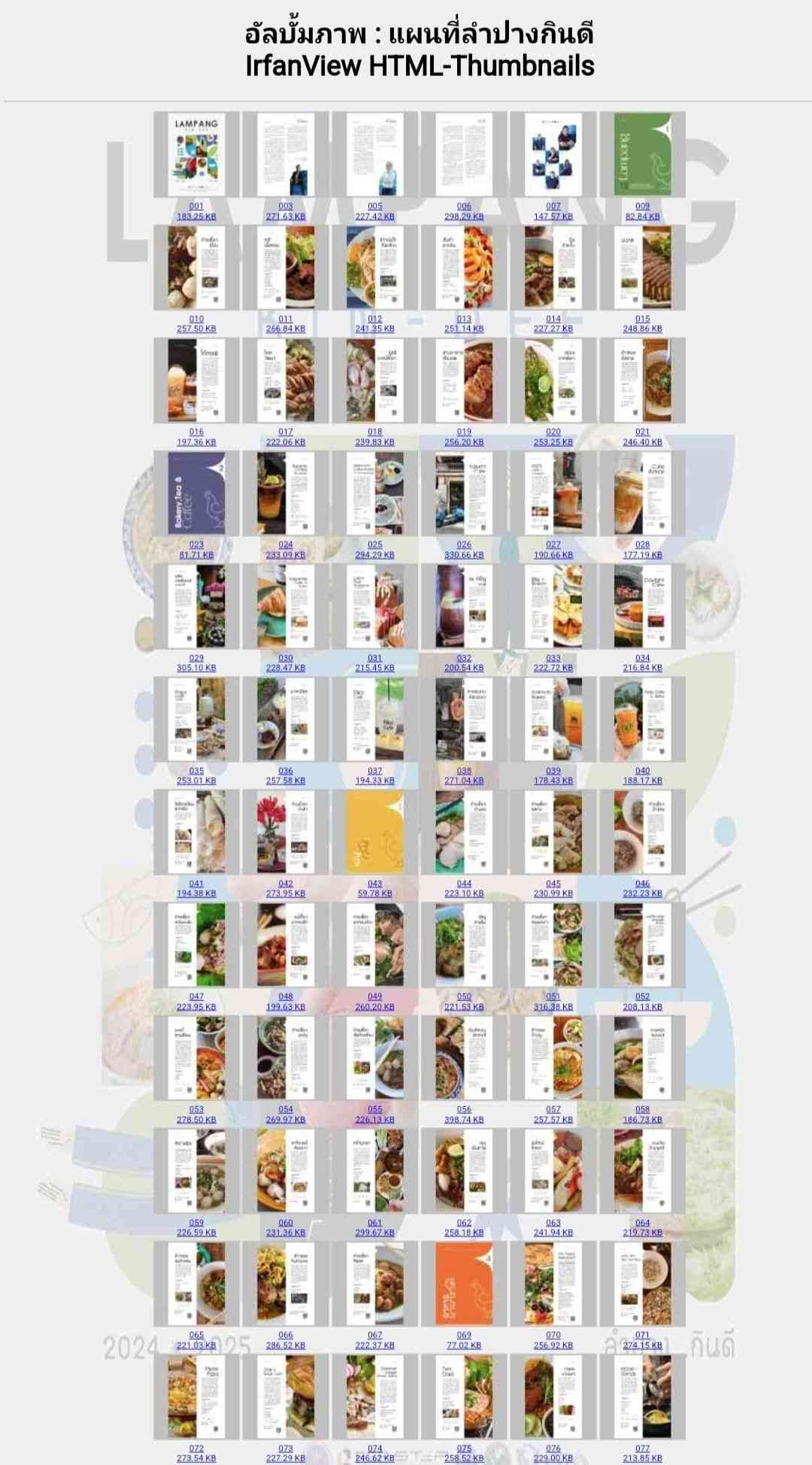This screenshot has width=812, height=1465.
Task: Open the purple Bakery, Tea & Coffee thumbnail above 023
Action: pos(196,493)
